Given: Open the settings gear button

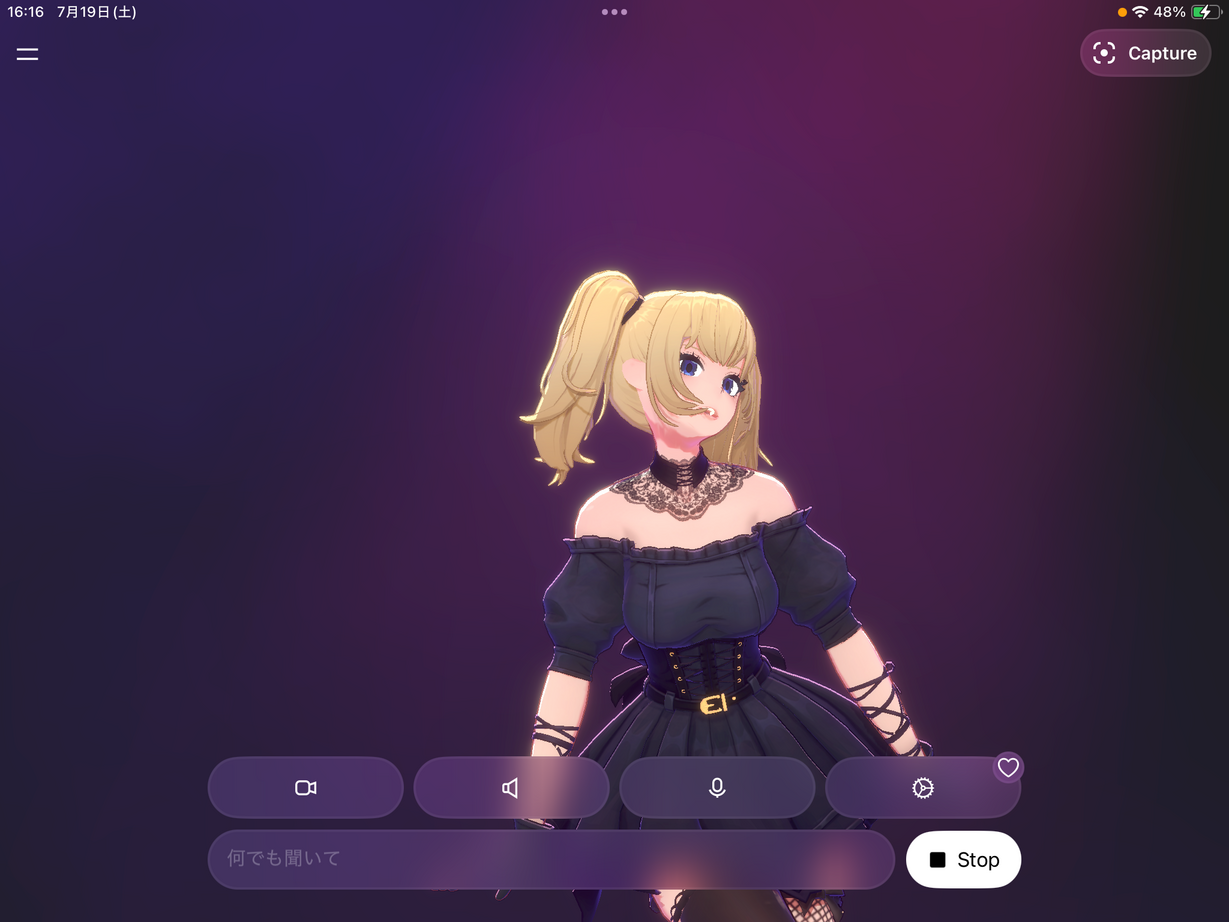Looking at the screenshot, I should pyautogui.click(x=922, y=789).
